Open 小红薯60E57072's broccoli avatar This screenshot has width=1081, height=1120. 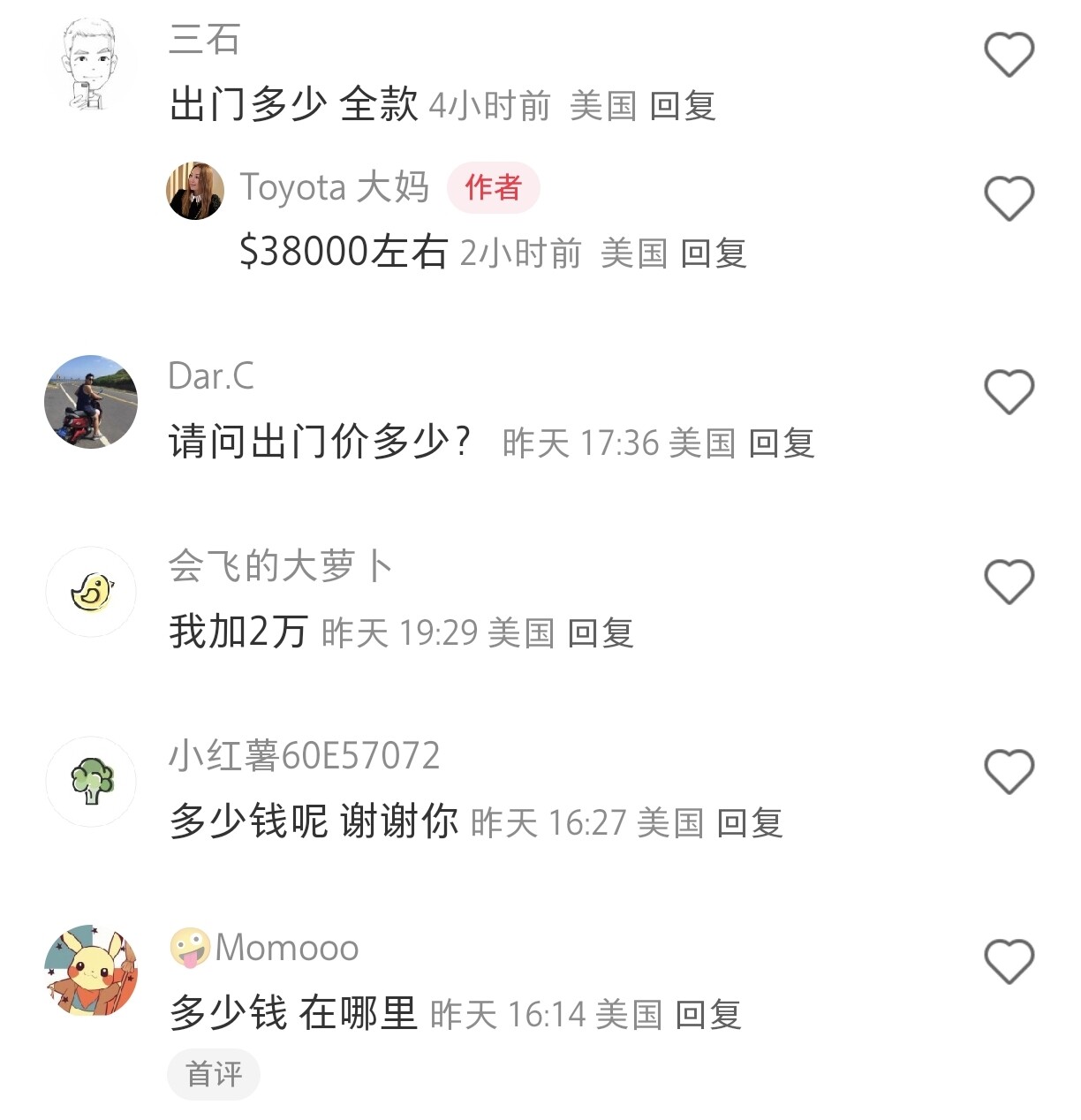(x=91, y=782)
